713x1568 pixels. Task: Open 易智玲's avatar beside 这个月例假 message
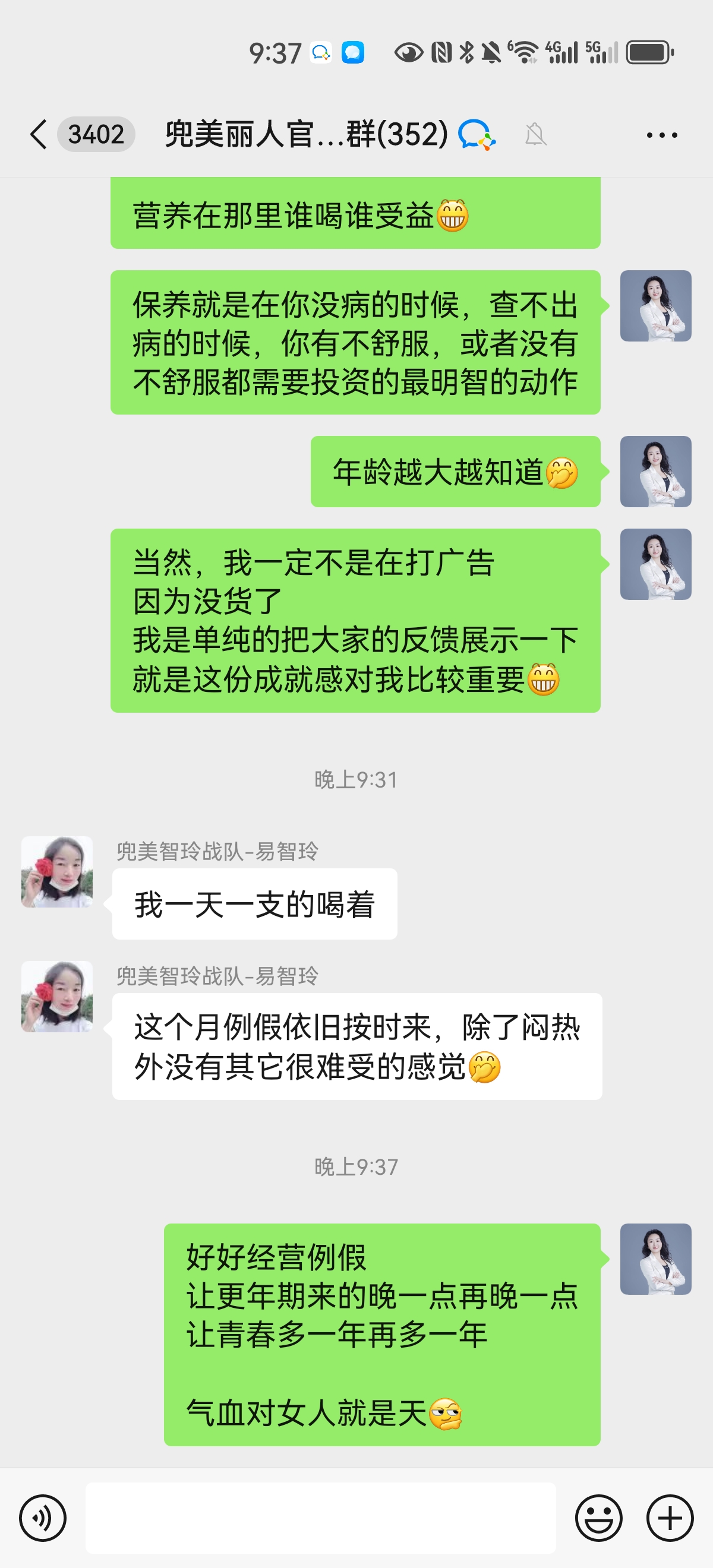(x=57, y=997)
